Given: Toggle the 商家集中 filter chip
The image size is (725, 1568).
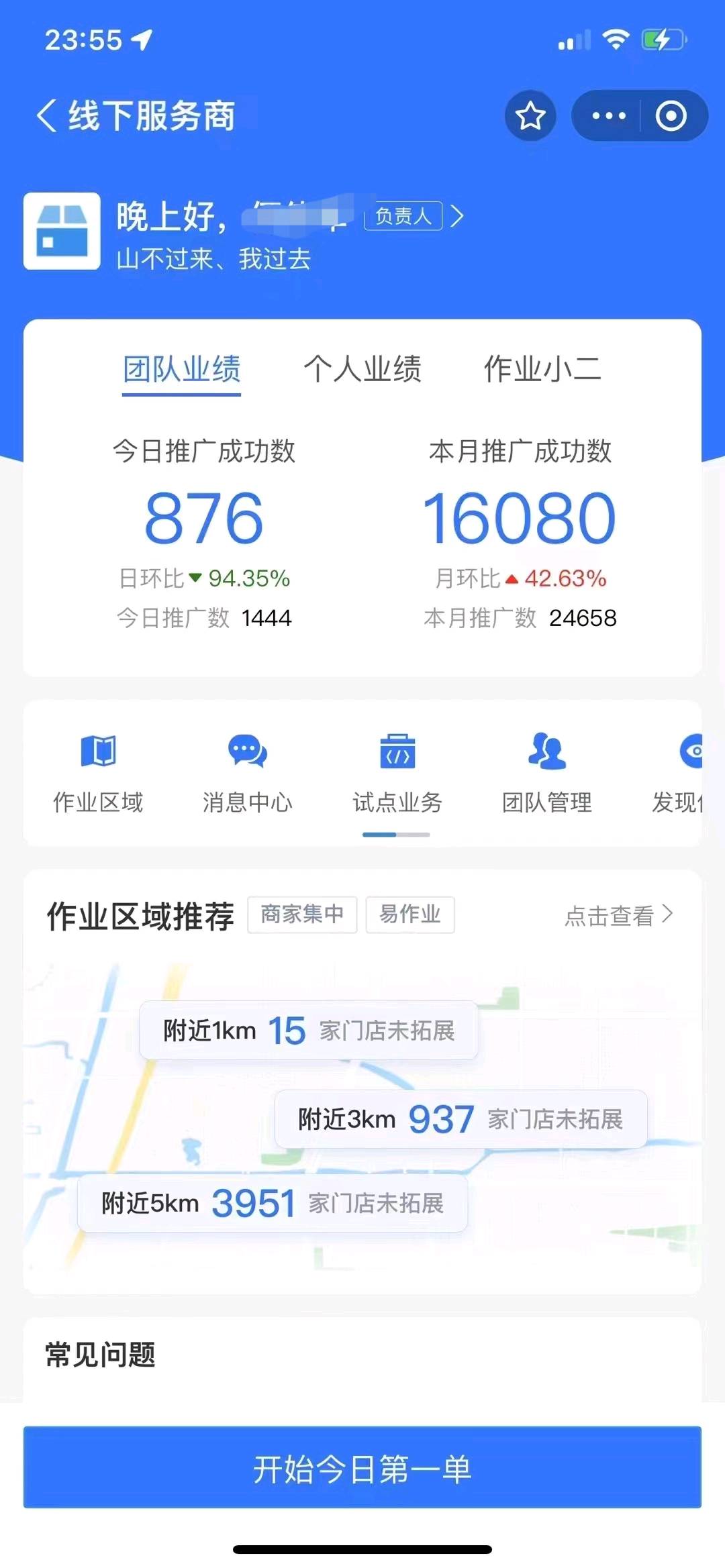Looking at the screenshot, I should (x=302, y=914).
